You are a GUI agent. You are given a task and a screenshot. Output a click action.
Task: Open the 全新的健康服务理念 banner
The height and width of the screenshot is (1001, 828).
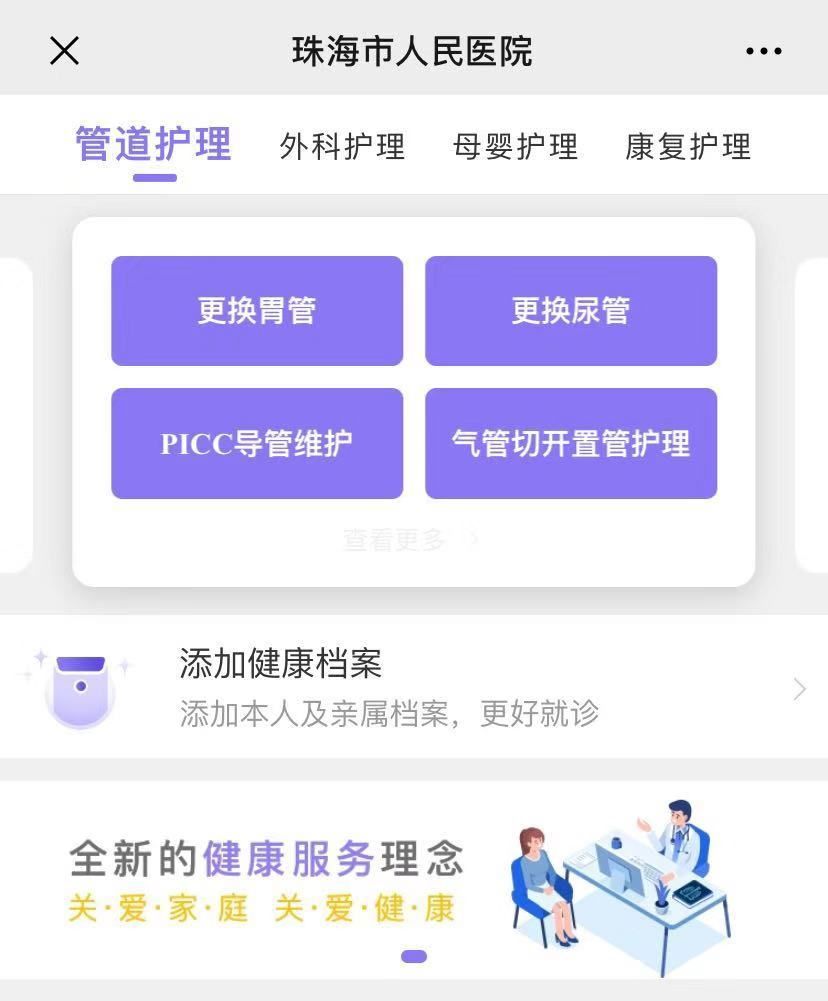[414, 880]
